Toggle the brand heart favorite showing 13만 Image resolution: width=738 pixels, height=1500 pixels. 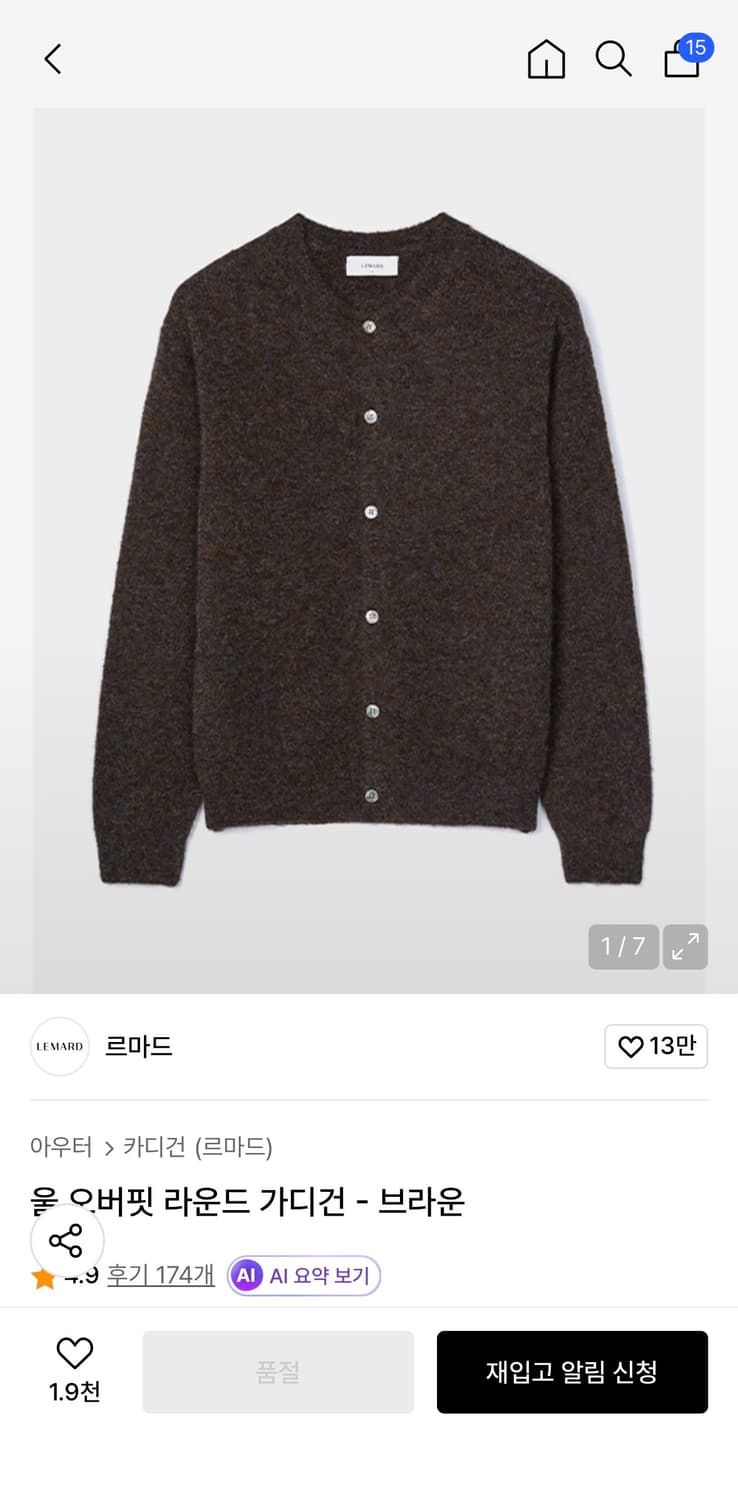click(x=656, y=1046)
